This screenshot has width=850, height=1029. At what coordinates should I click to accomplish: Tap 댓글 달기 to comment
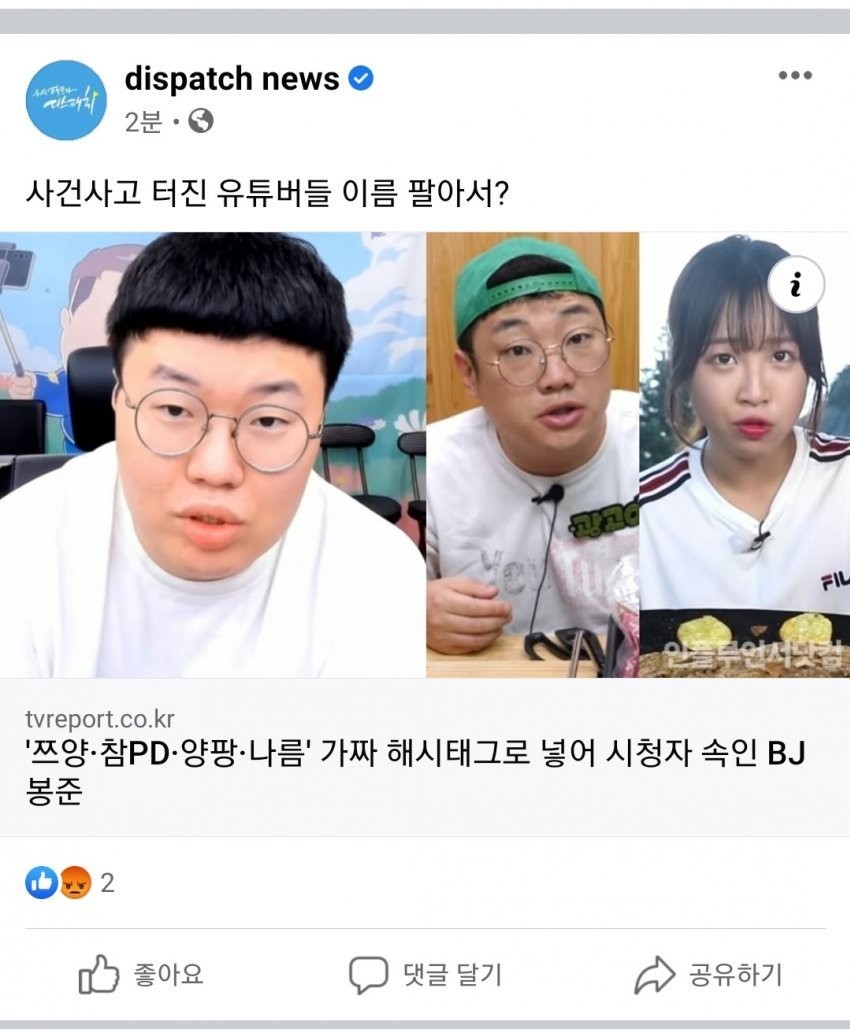tap(425, 975)
